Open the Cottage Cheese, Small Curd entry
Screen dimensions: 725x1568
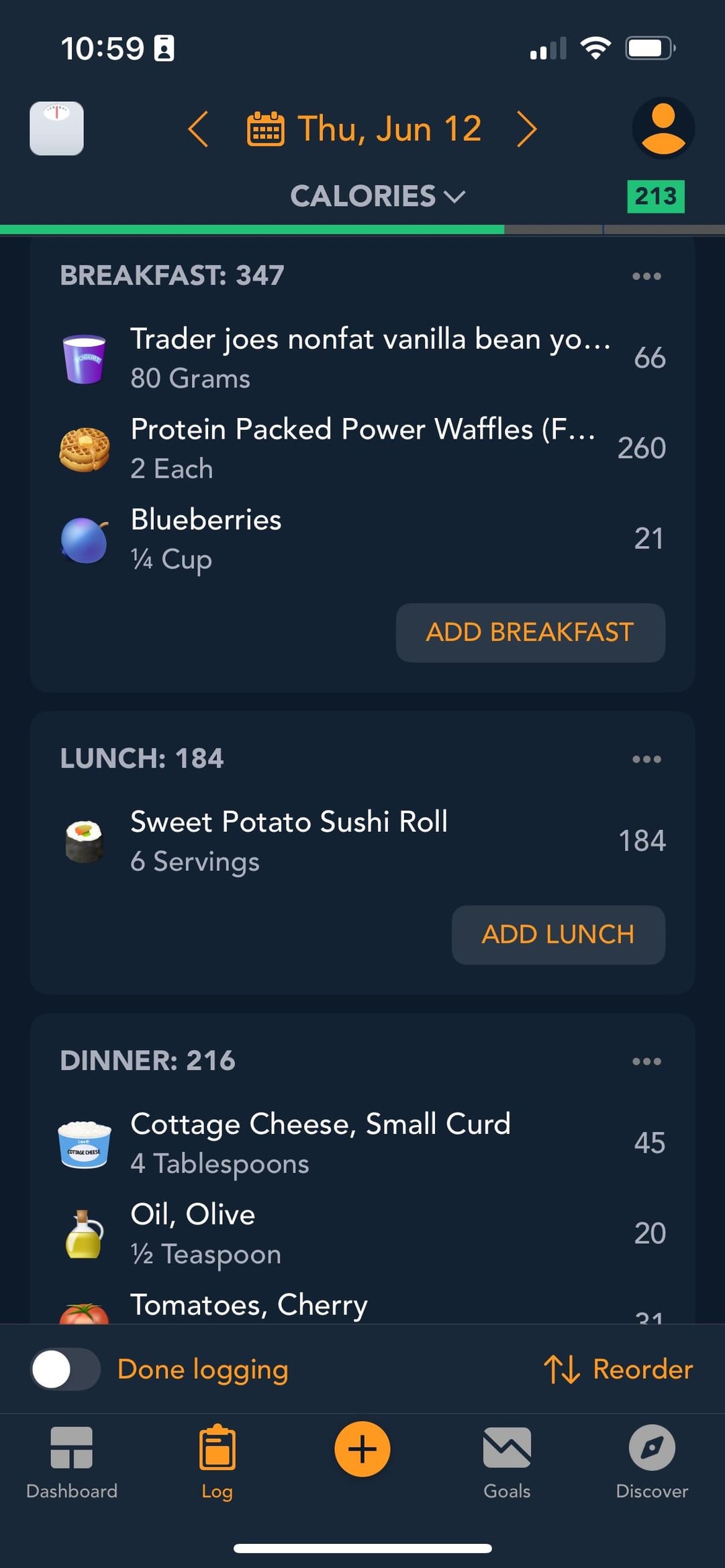362,1143
